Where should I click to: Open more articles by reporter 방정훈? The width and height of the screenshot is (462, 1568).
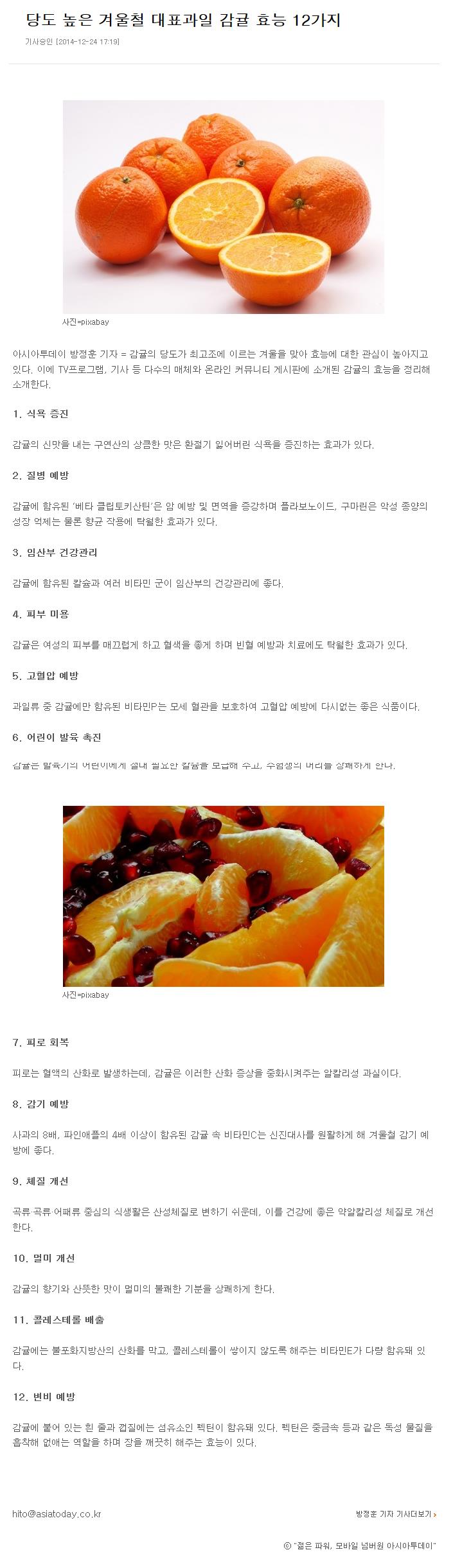[396, 1513]
